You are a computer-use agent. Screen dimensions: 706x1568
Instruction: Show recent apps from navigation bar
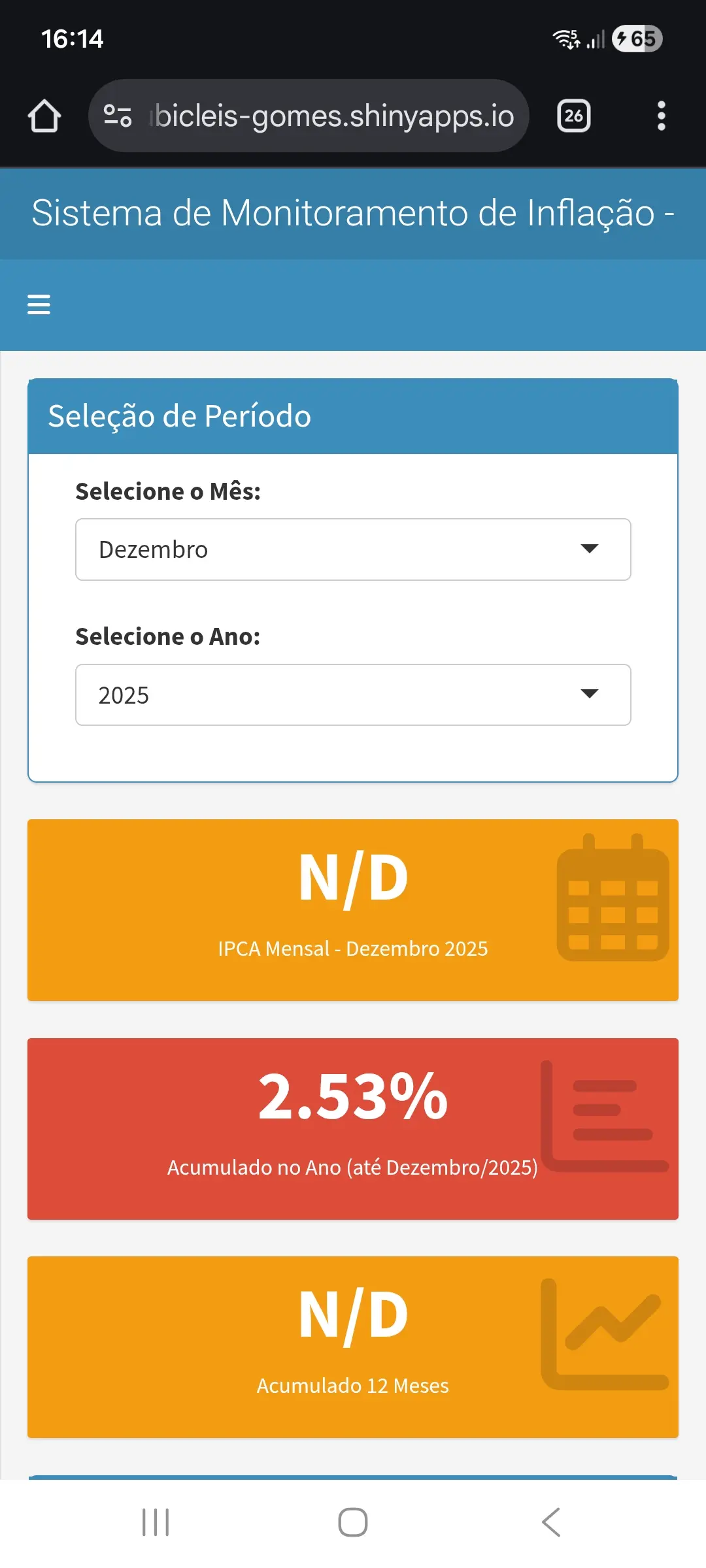[x=156, y=1522]
